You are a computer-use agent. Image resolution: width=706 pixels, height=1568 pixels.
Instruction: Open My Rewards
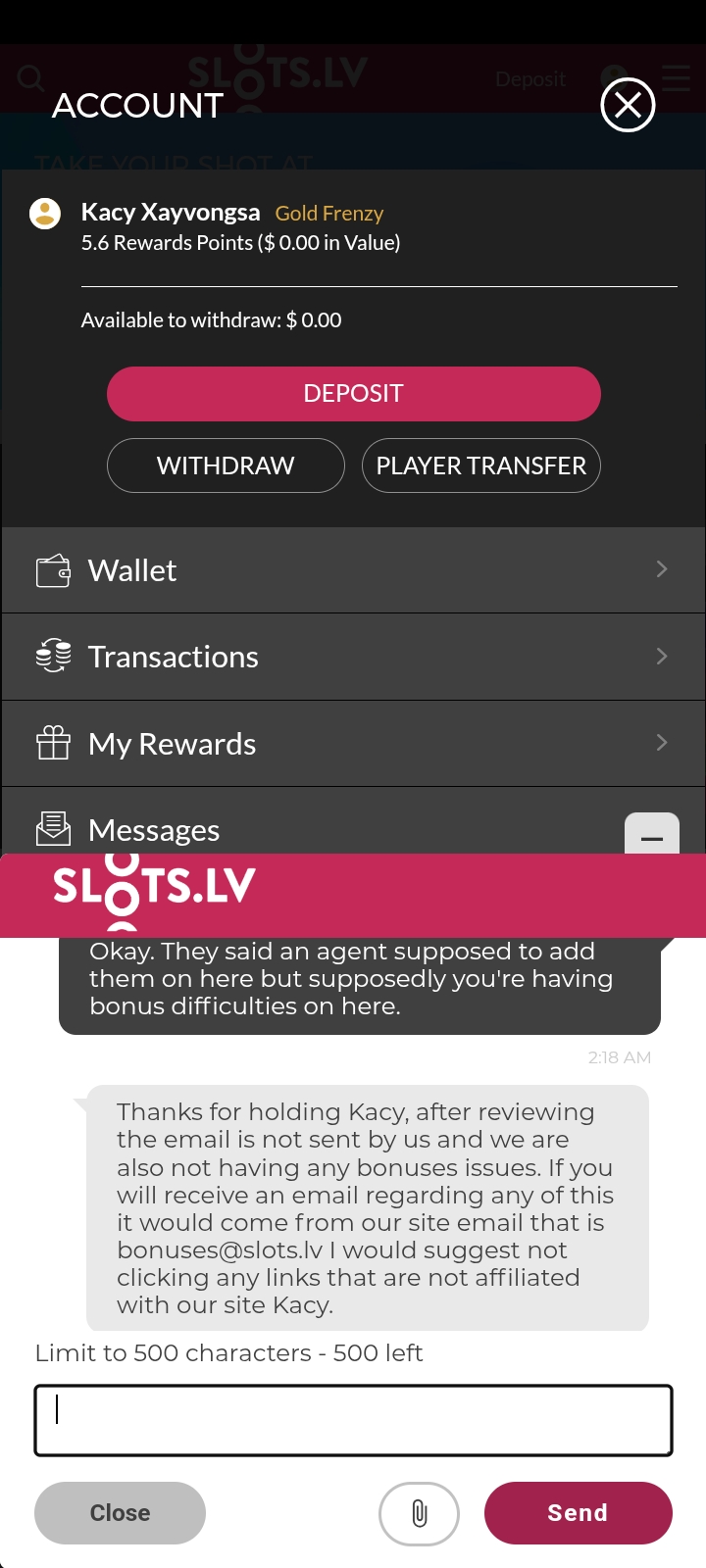pyautogui.click(x=353, y=744)
